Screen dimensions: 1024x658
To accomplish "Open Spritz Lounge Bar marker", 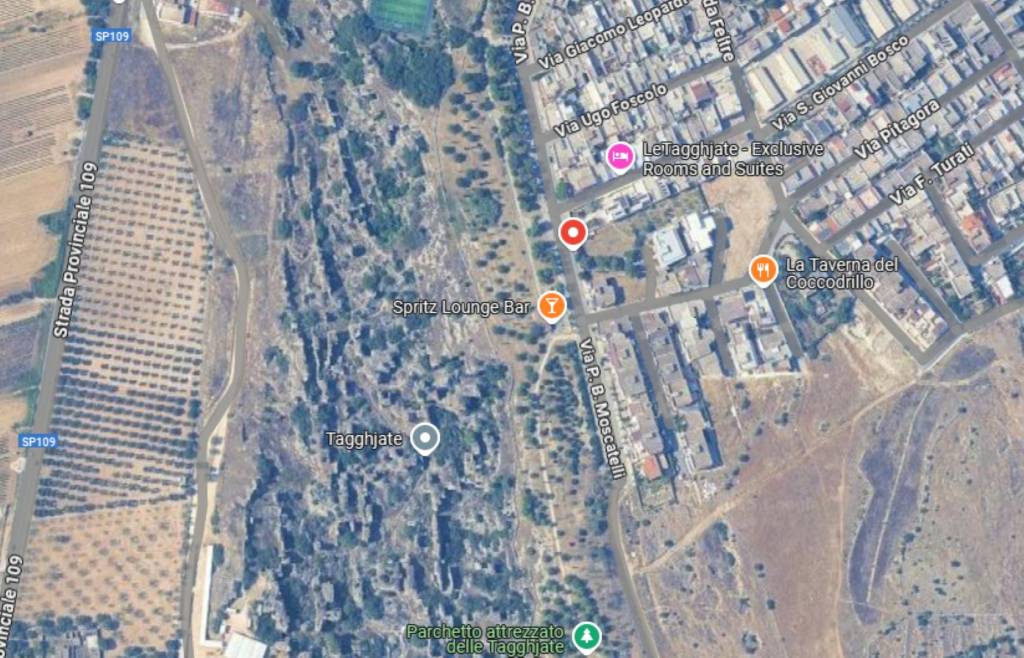I will tap(551, 305).
